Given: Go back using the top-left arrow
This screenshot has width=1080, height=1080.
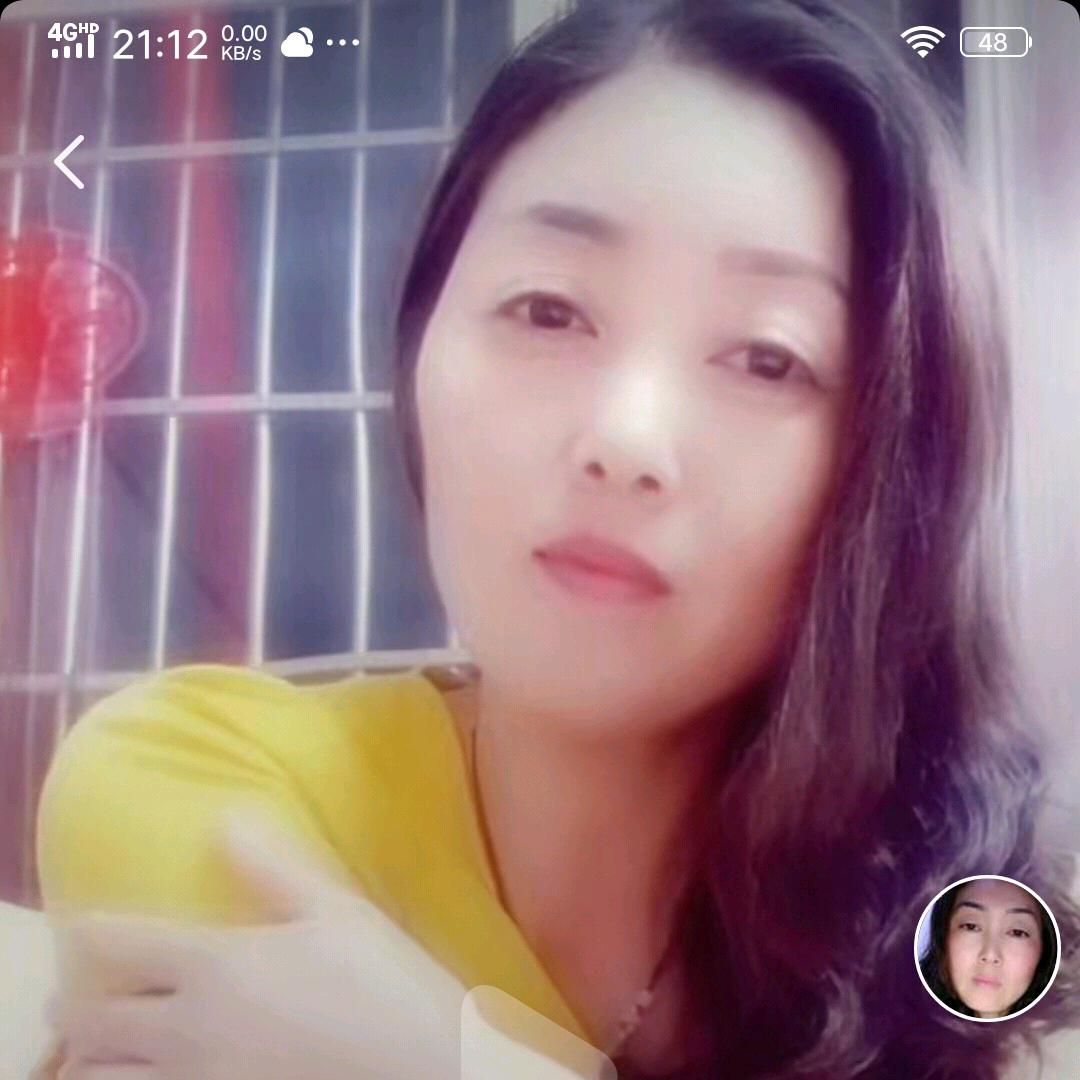Looking at the screenshot, I should [70, 163].
